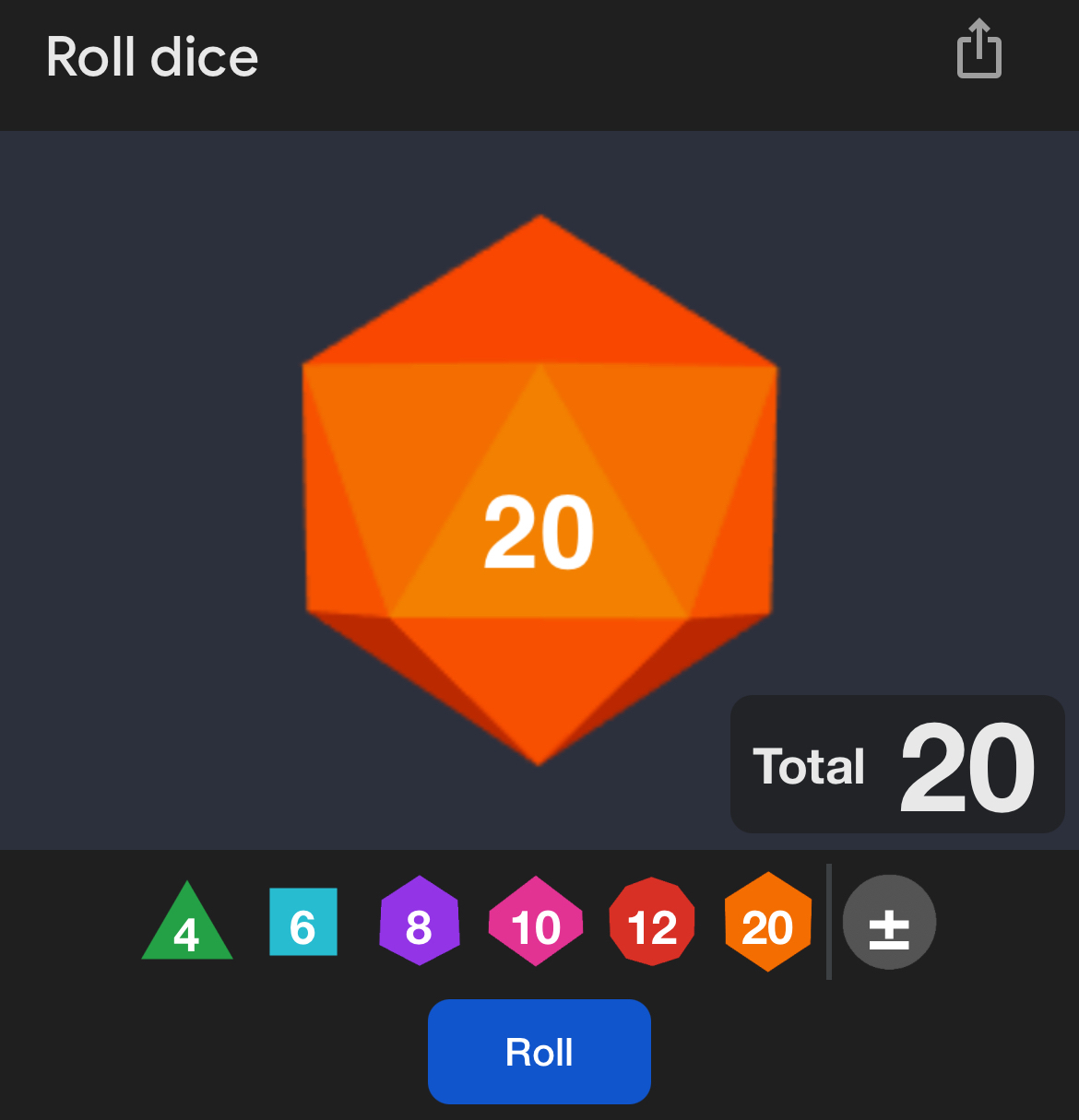
Task: Add a 6-sided die
Action: [x=302, y=922]
